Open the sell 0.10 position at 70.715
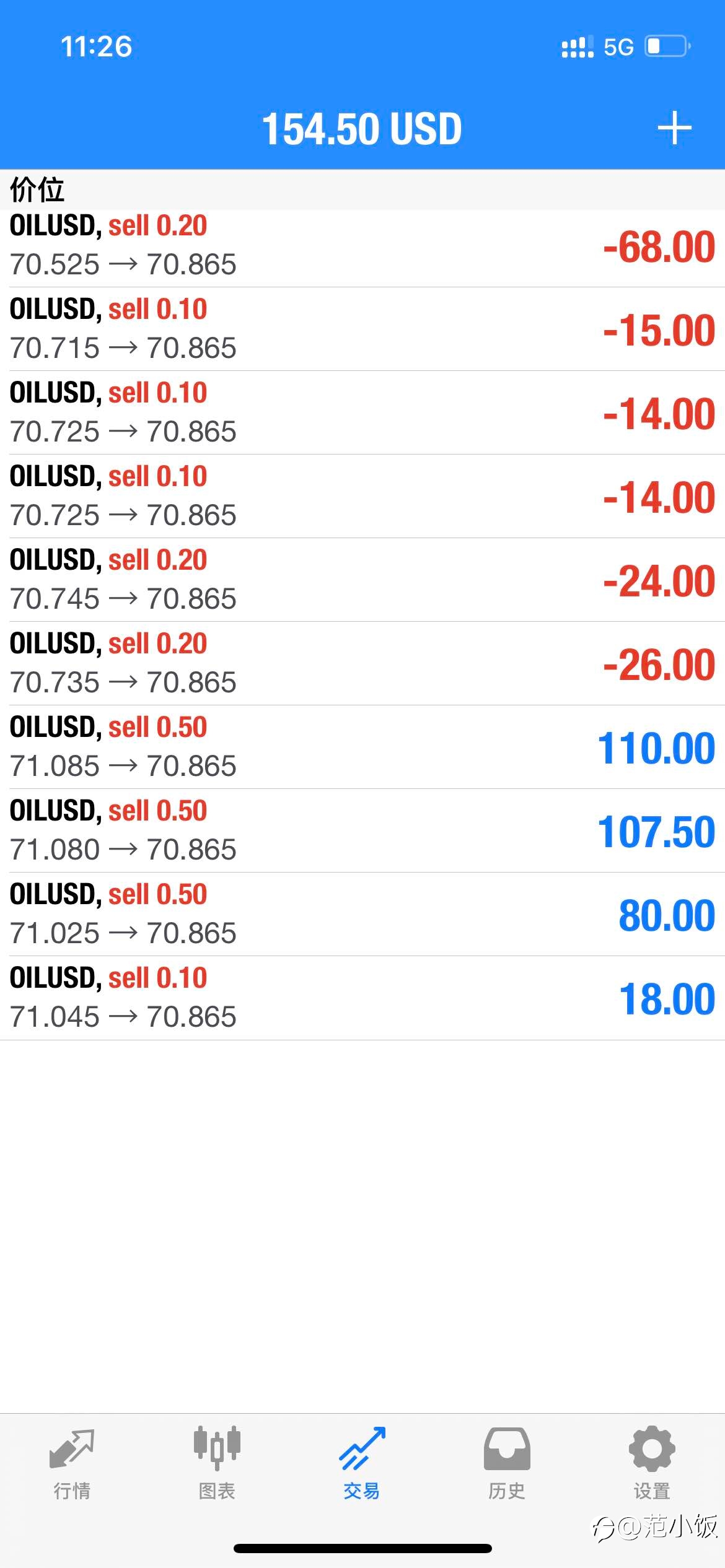Image resolution: width=725 pixels, height=1568 pixels. [362, 329]
